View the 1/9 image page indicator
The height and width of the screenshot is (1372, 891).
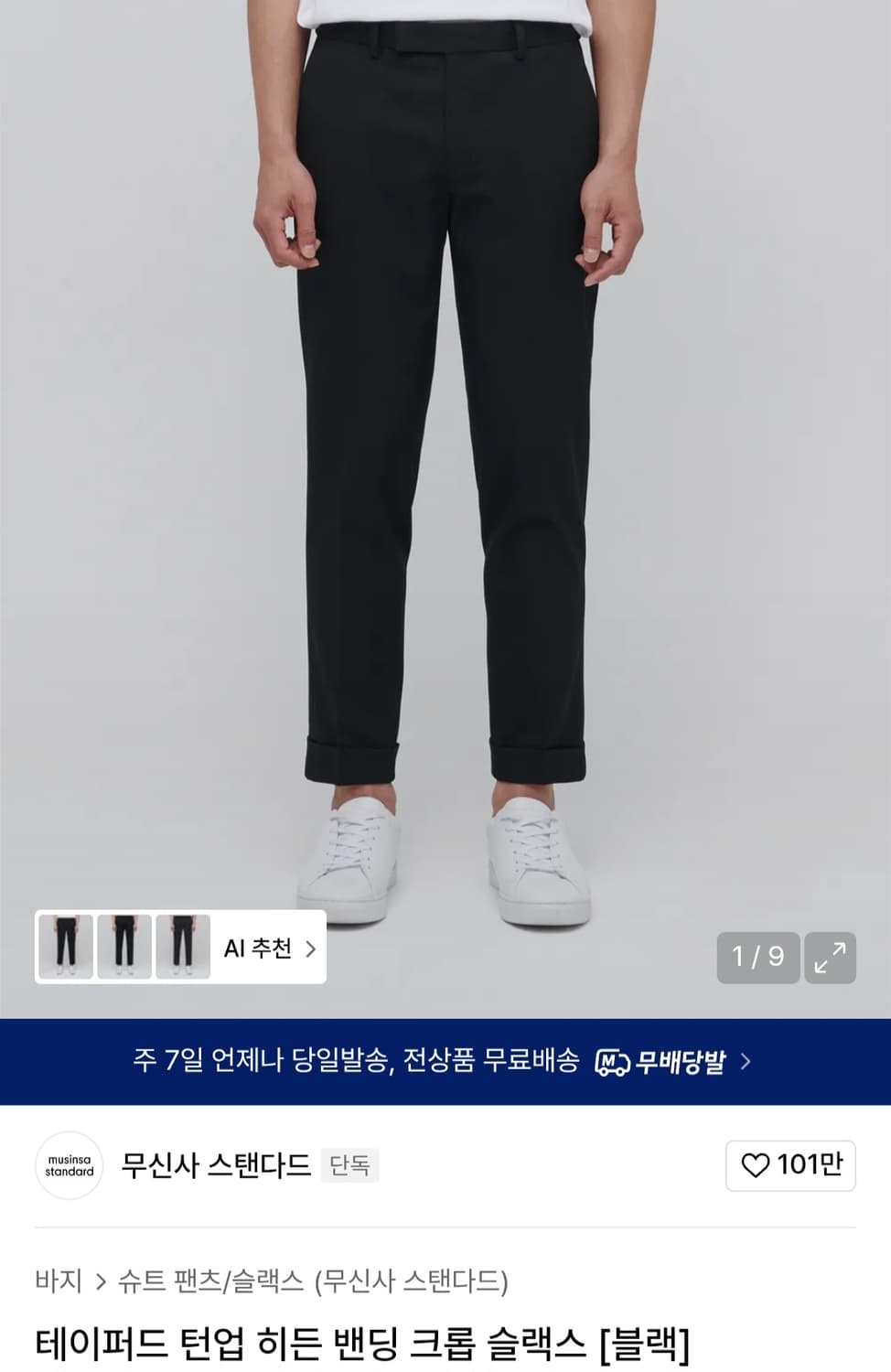757,958
